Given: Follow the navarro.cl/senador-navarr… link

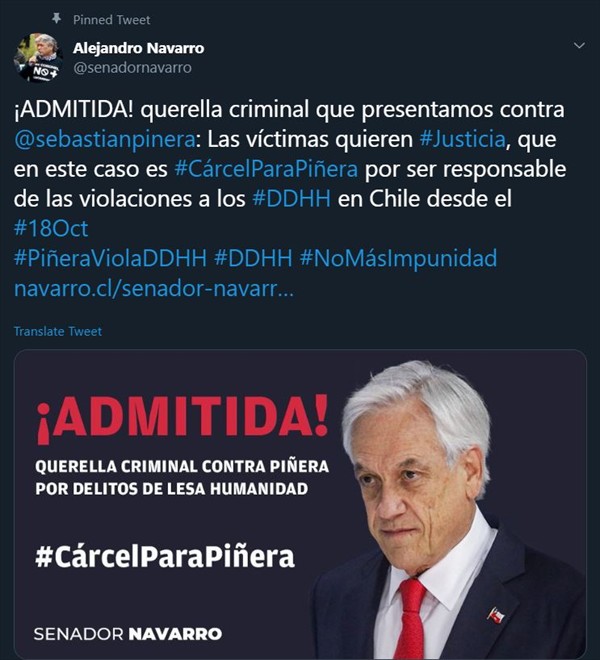Looking at the screenshot, I should click(x=154, y=289).
